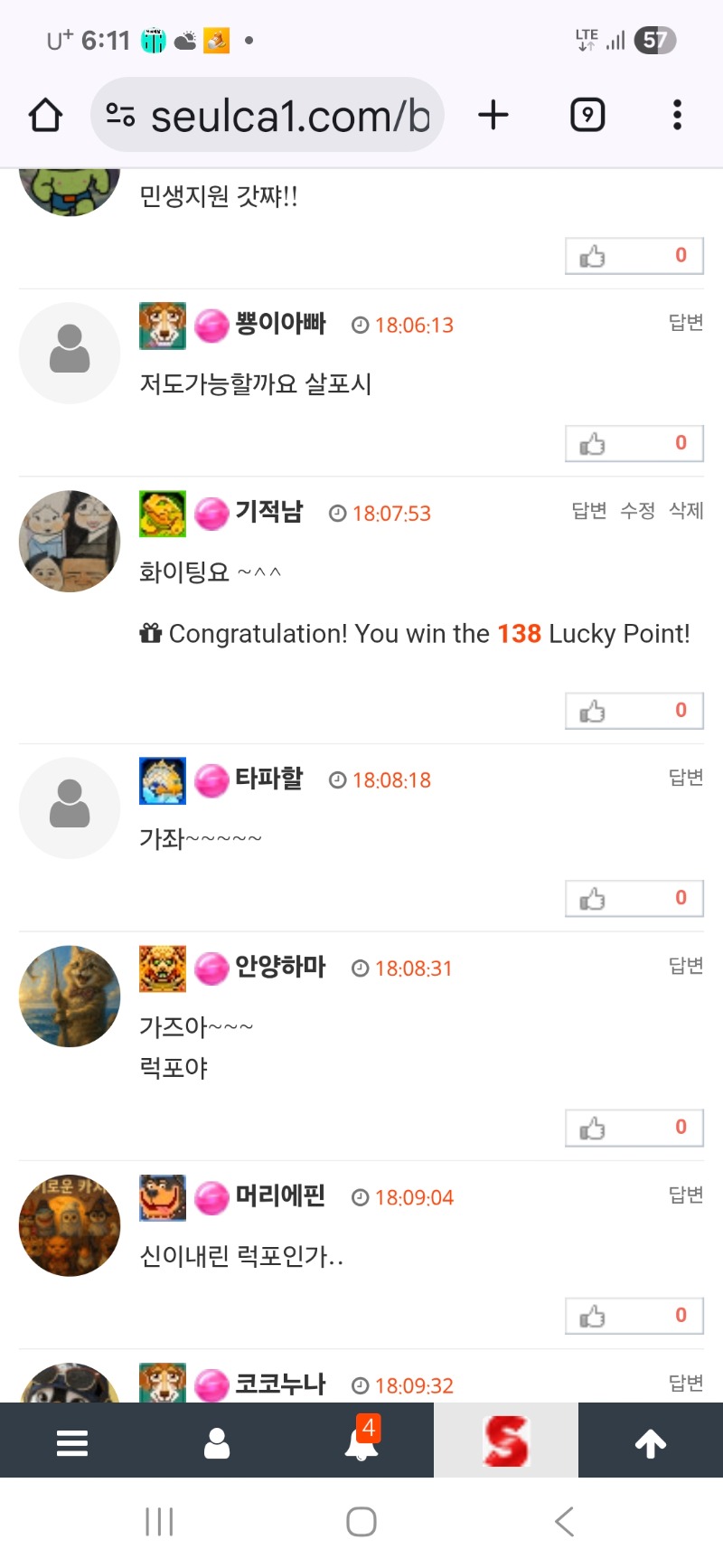This screenshot has width=723, height=1568.
Task: Open 안양하마's profile picture
Action: point(70,996)
